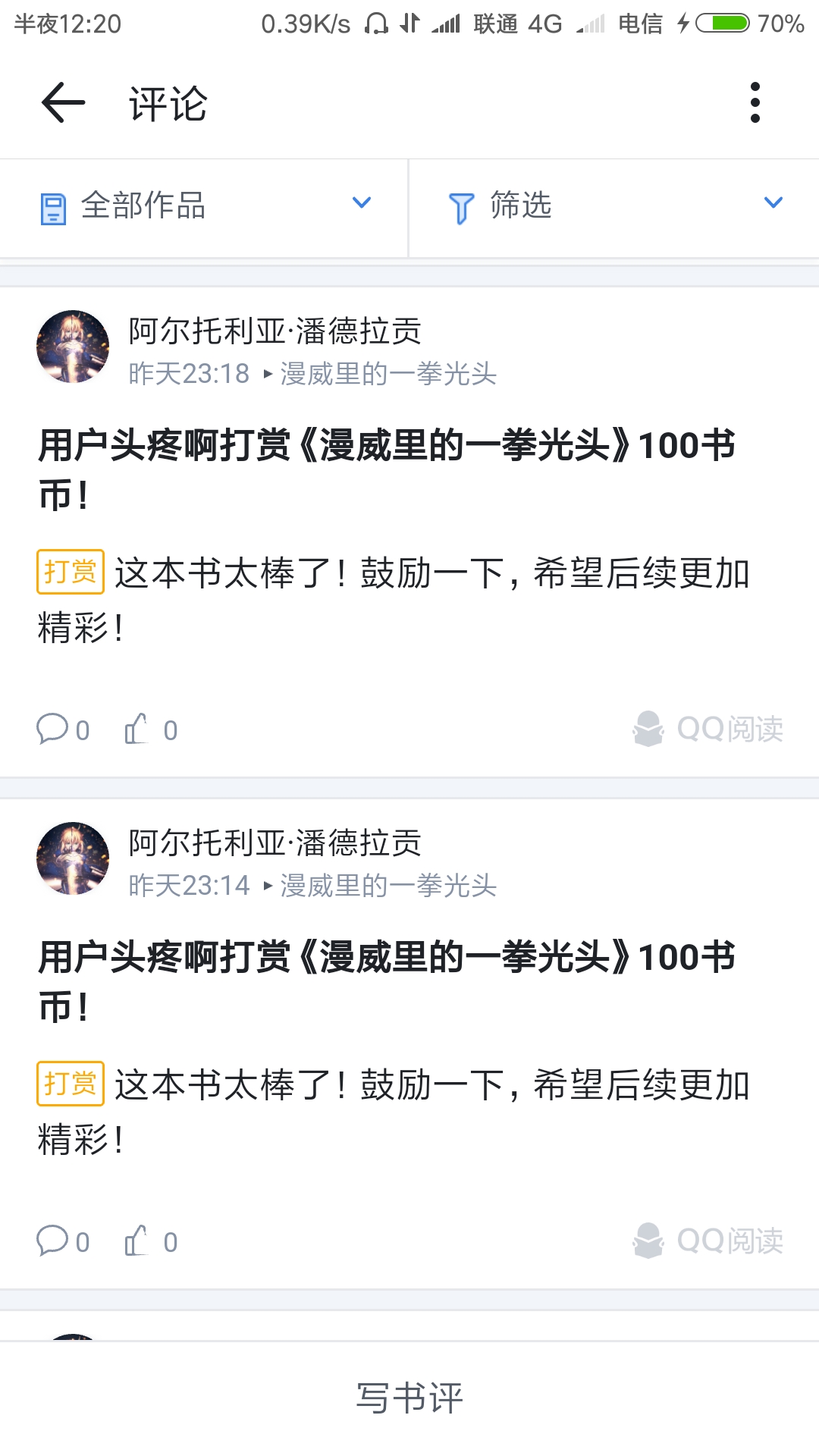Open the avatar on the 23:14 comment
Image resolution: width=819 pixels, height=1456 pixels.
(73, 858)
